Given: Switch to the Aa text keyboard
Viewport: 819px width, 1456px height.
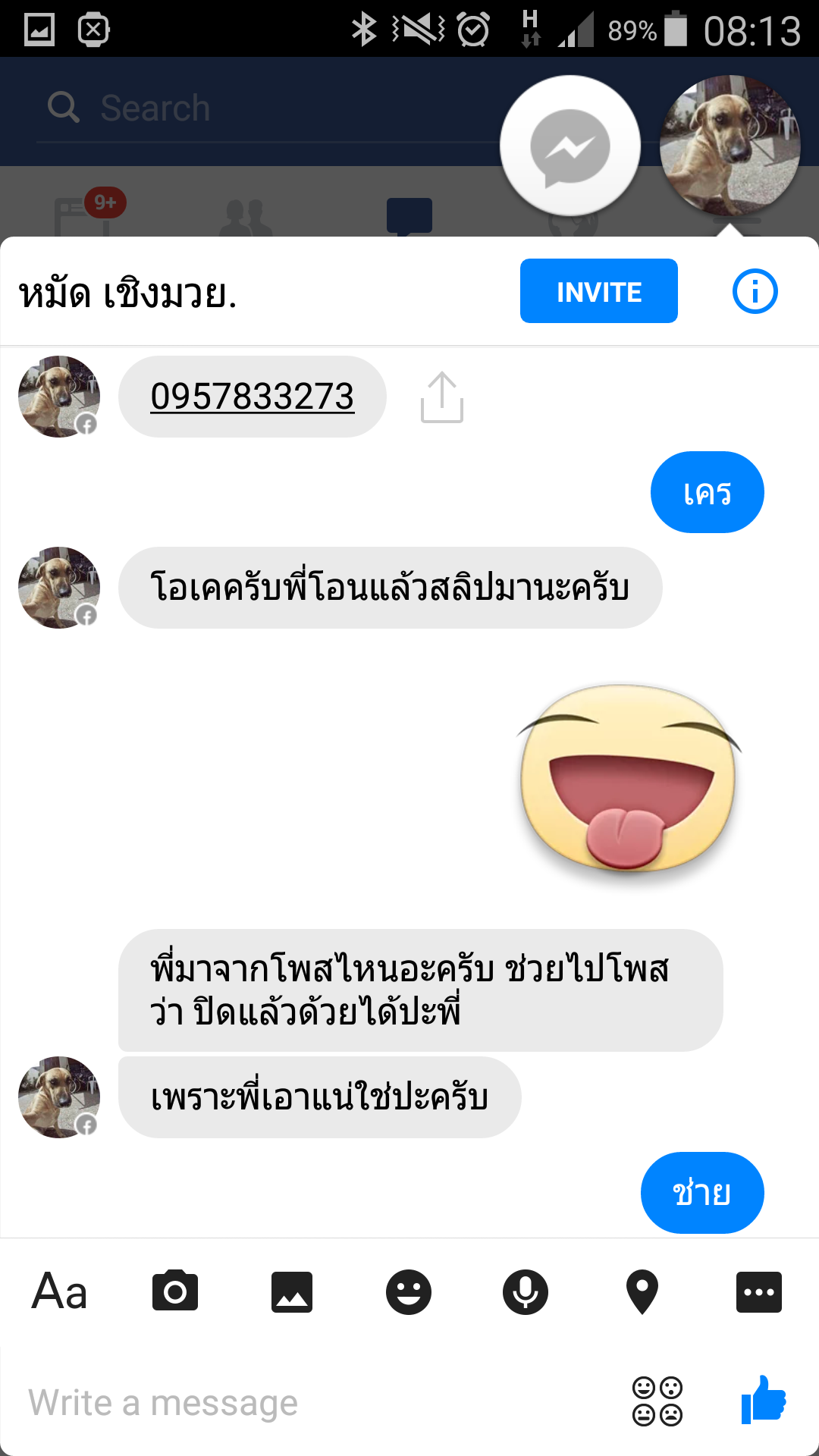Looking at the screenshot, I should pyautogui.click(x=59, y=1291).
